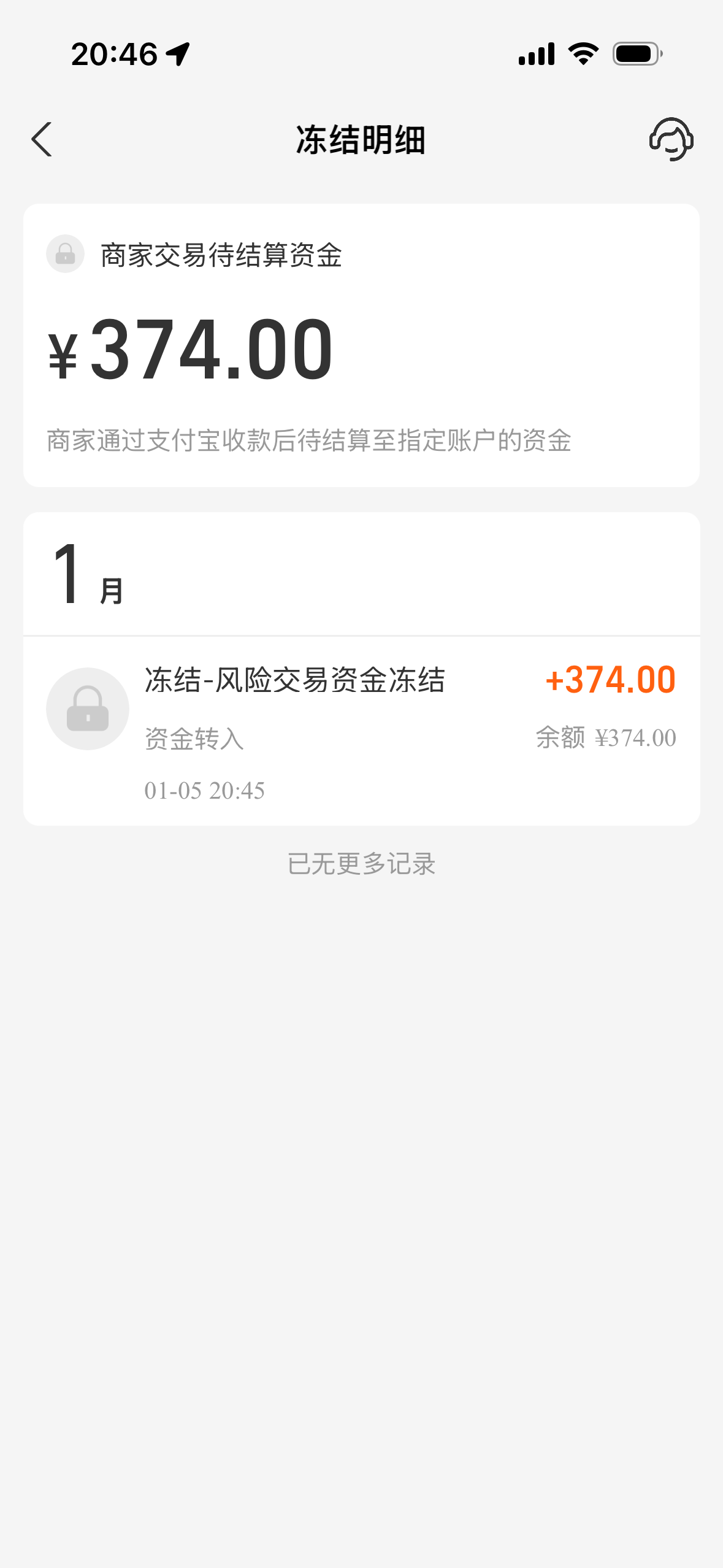
Task: Open the 冻结-风险交易资金冻结 record
Action: pos(361,731)
